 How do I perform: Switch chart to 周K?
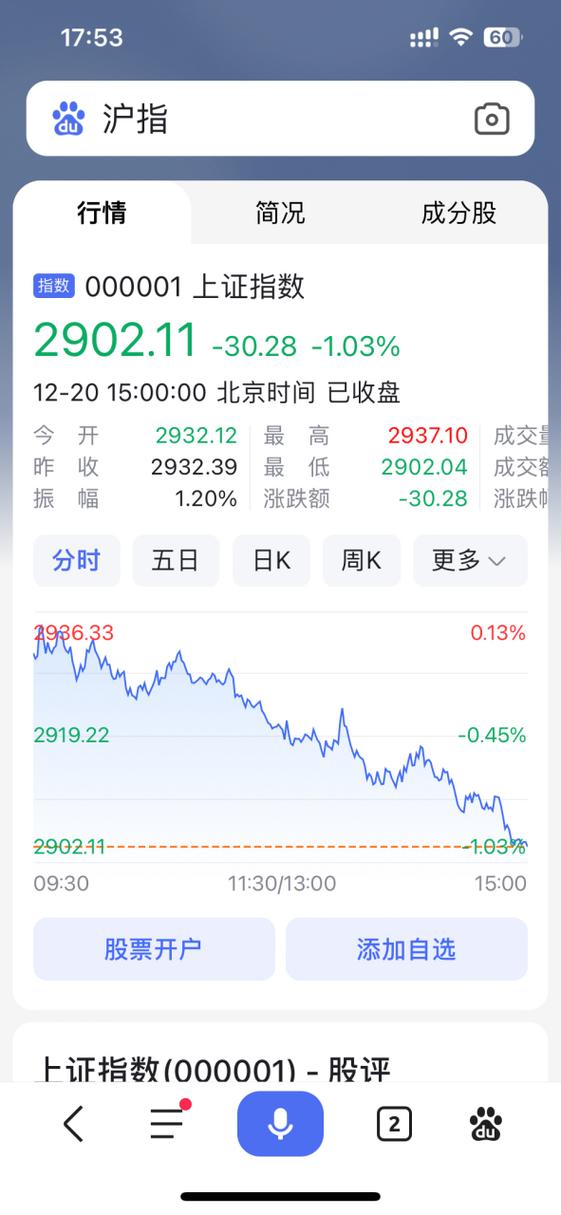click(x=361, y=560)
